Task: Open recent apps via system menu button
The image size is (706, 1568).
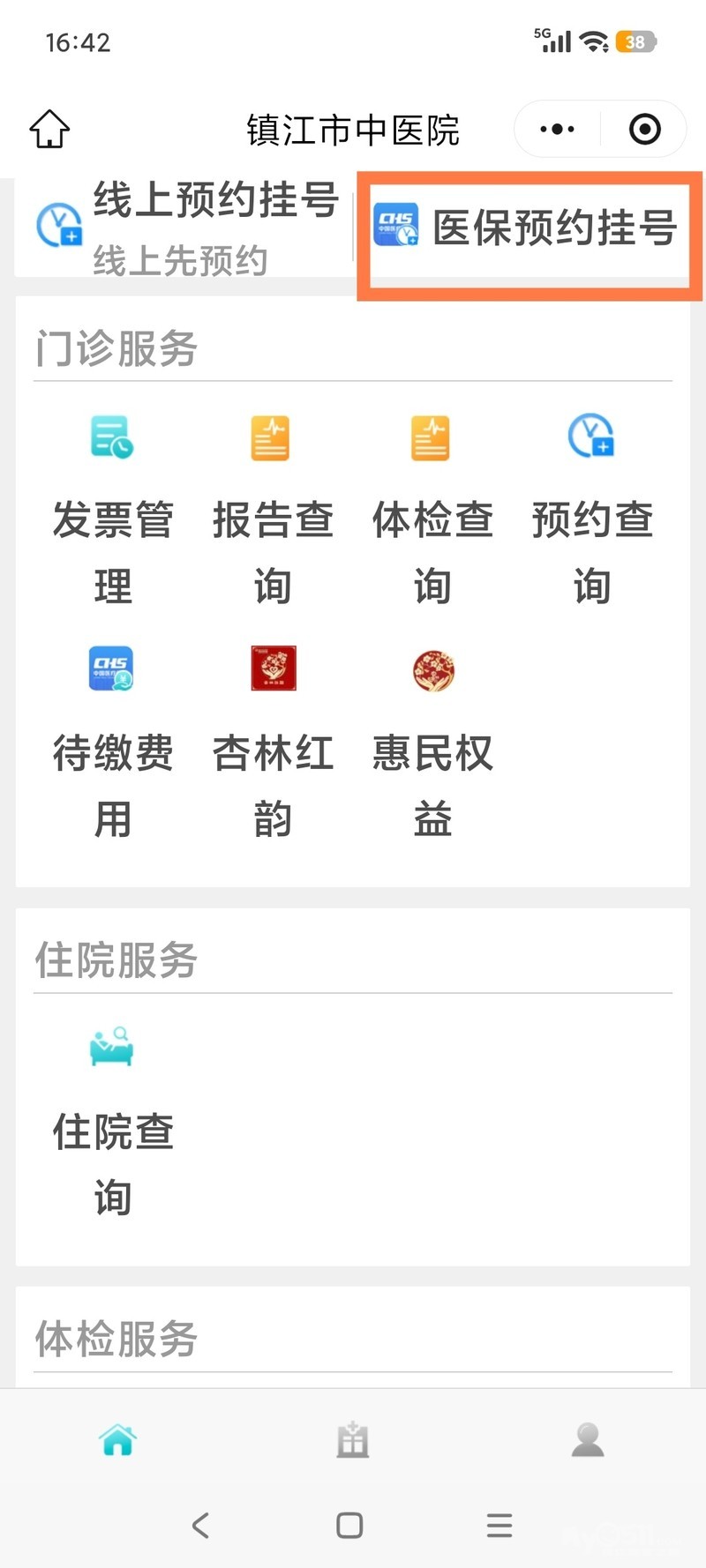Action: [x=499, y=1526]
